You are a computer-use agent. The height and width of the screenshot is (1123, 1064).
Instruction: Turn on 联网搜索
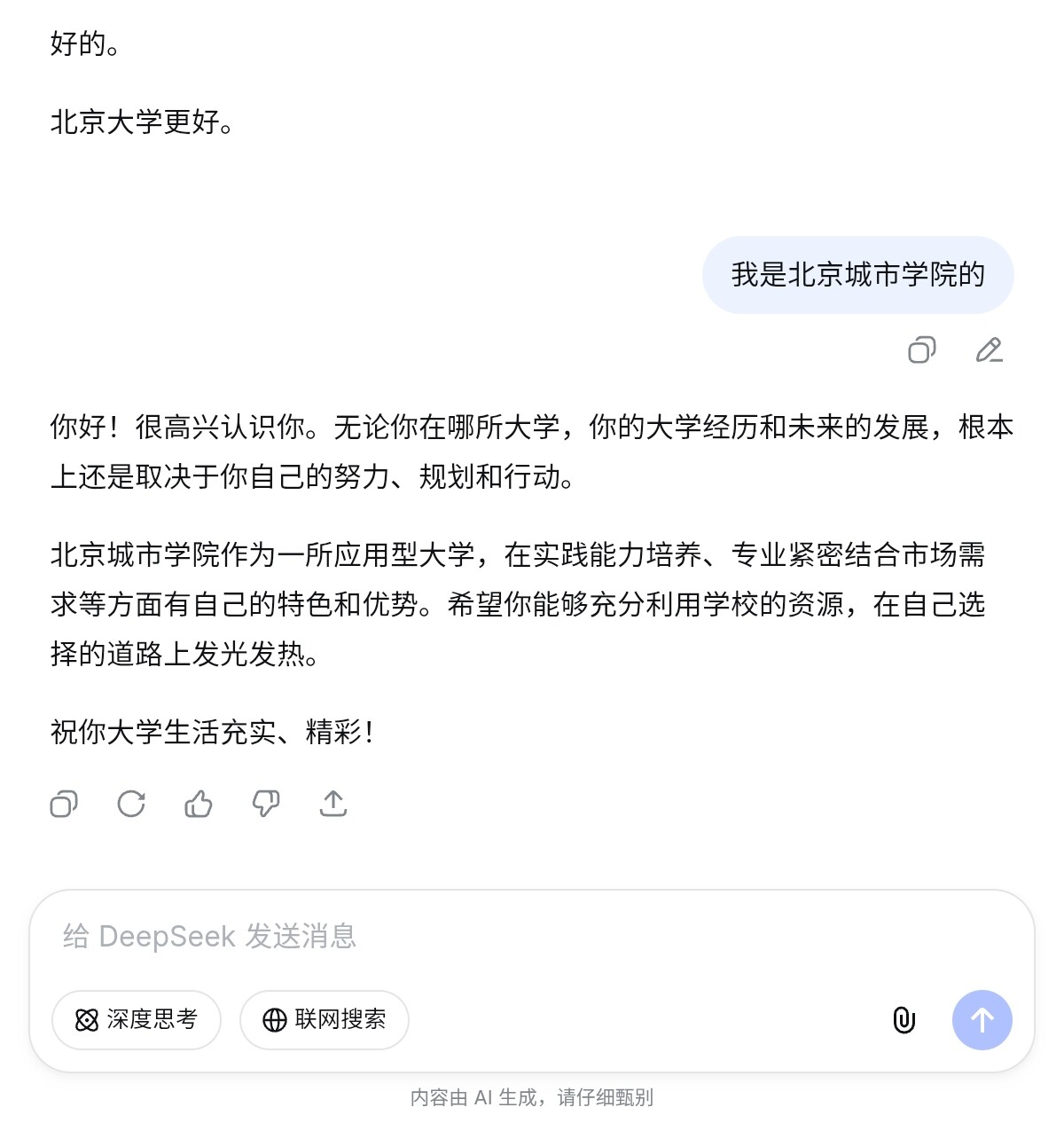pyautogui.click(x=325, y=1020)
